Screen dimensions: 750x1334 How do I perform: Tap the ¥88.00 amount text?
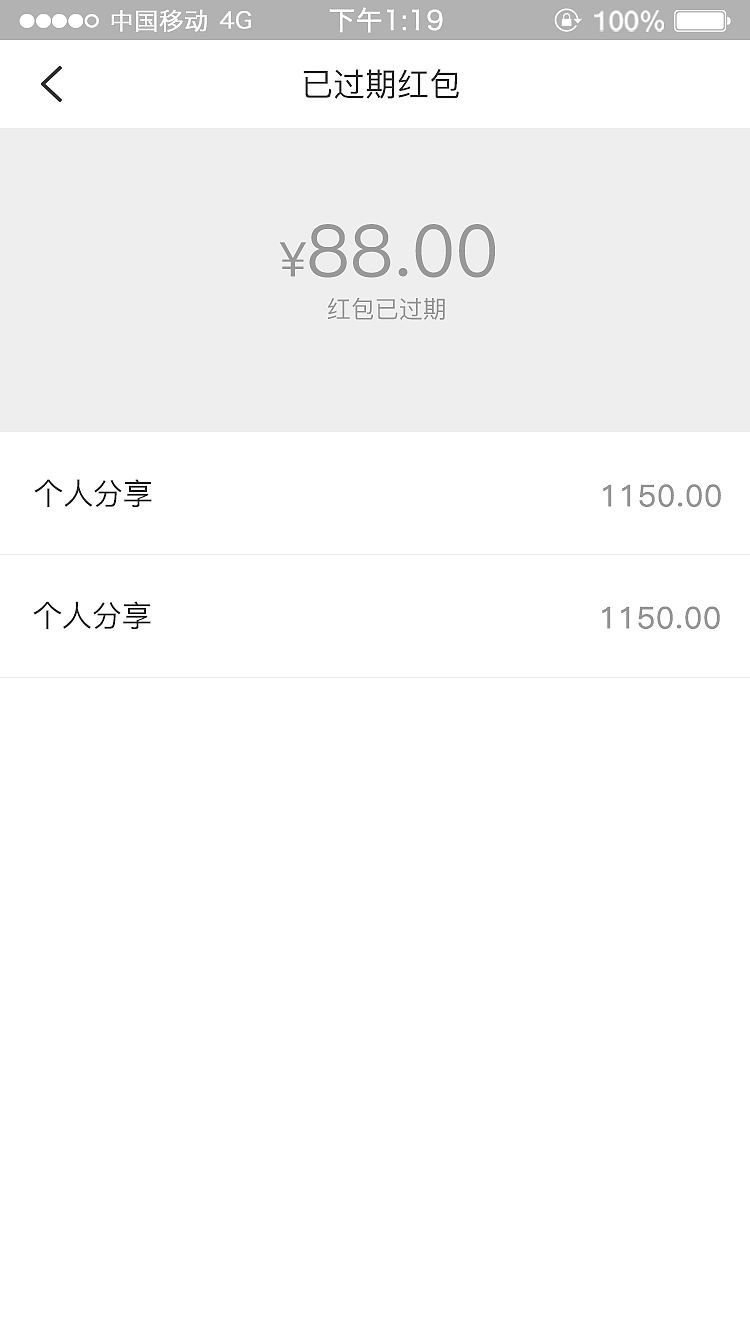387,250
